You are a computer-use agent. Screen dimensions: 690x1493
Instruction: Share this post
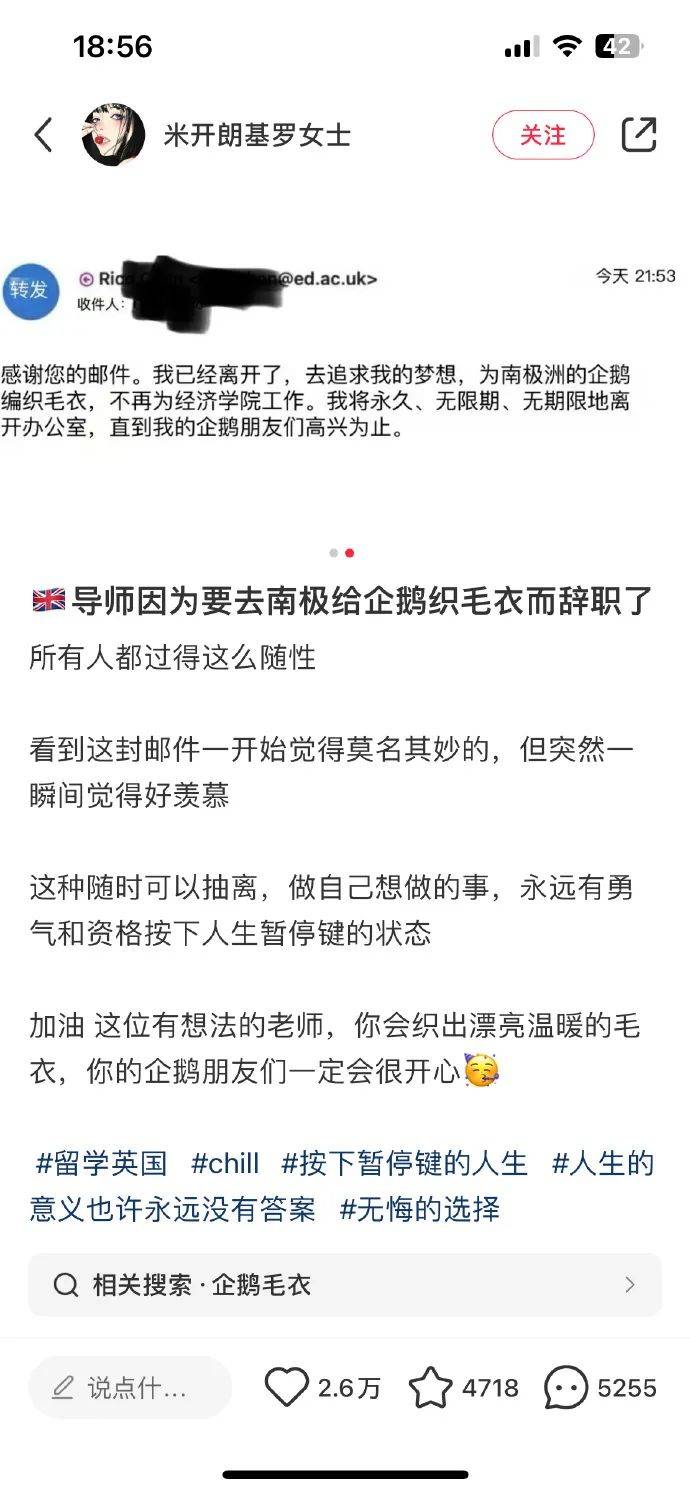click(639, 135)
